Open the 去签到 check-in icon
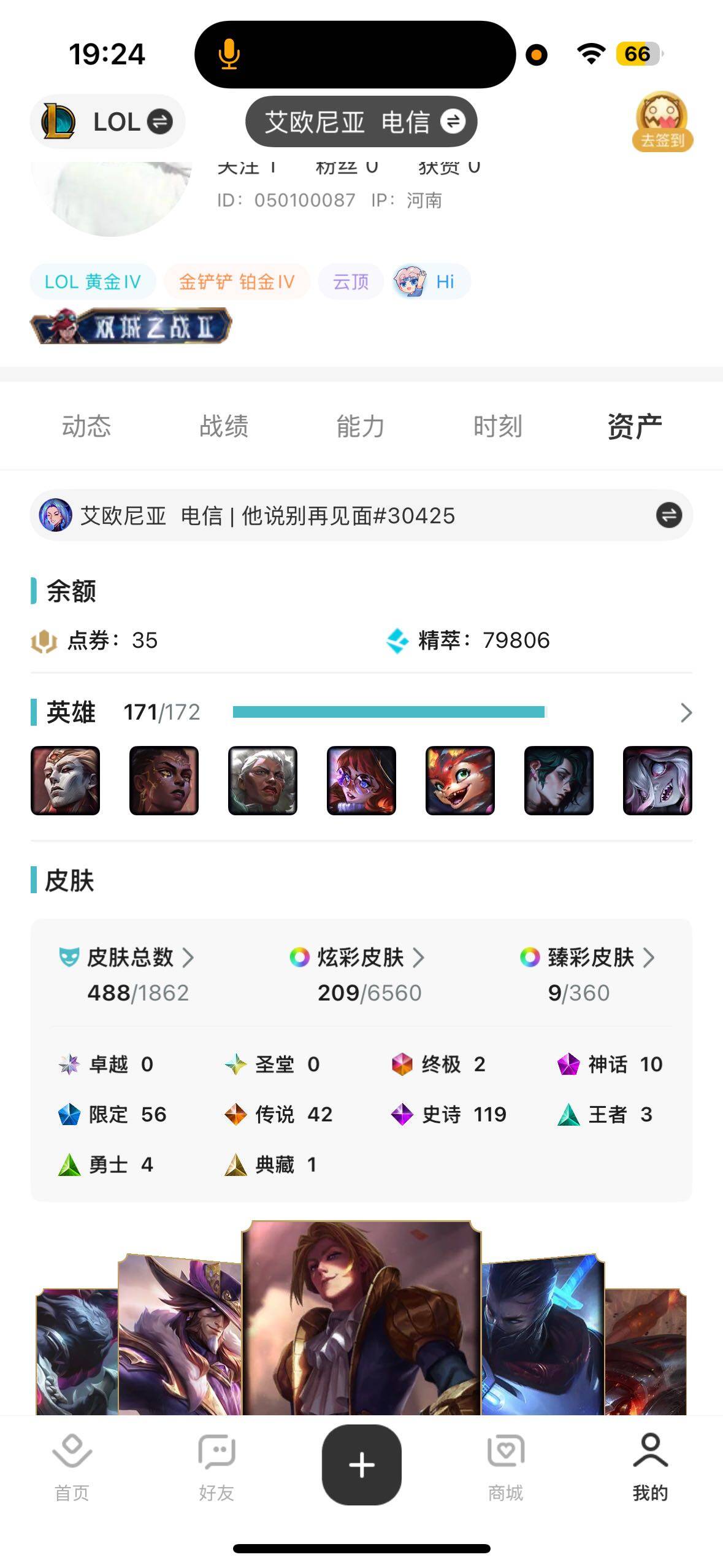 pos(662,122)
